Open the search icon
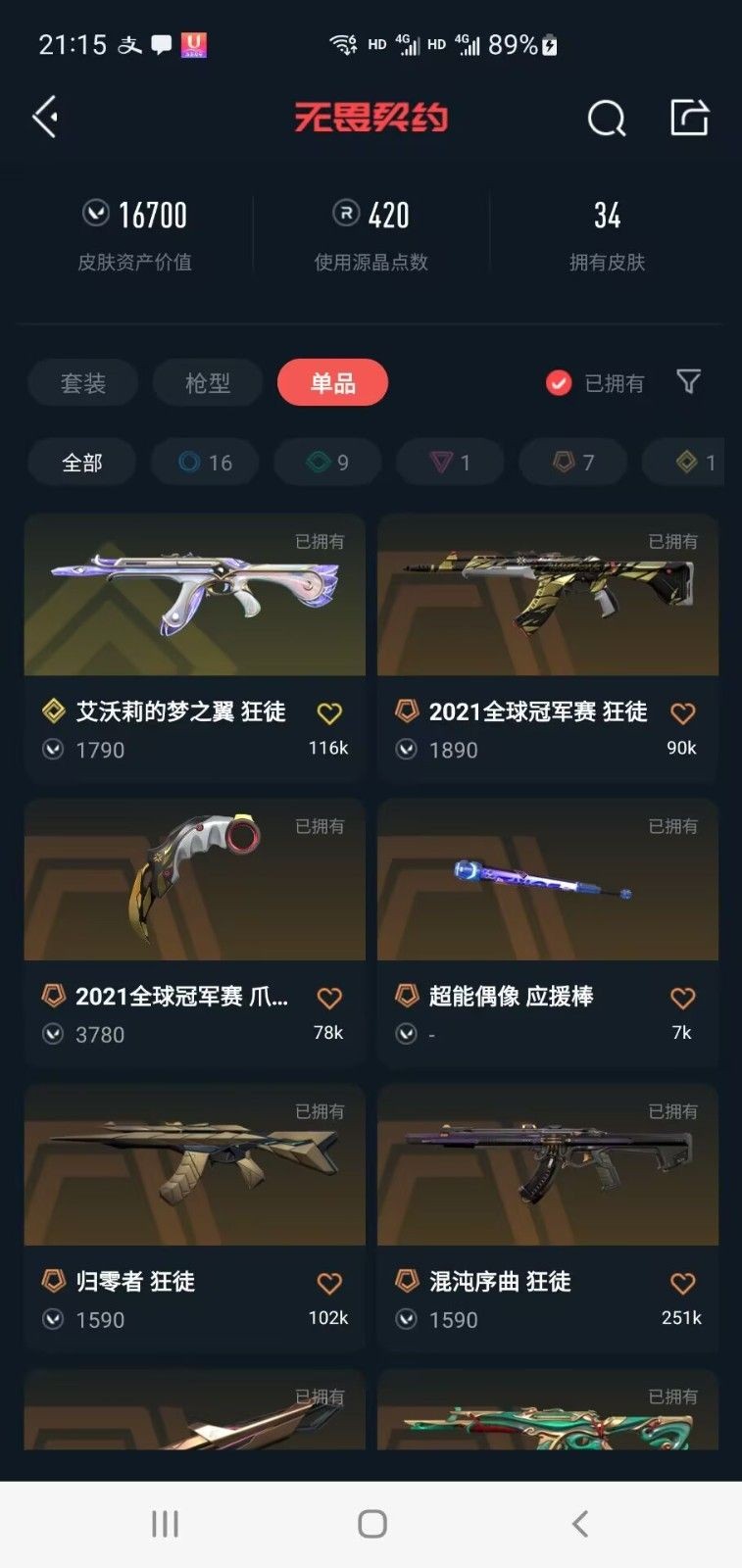Screen dimensions: 742x1568 point(606,119)
